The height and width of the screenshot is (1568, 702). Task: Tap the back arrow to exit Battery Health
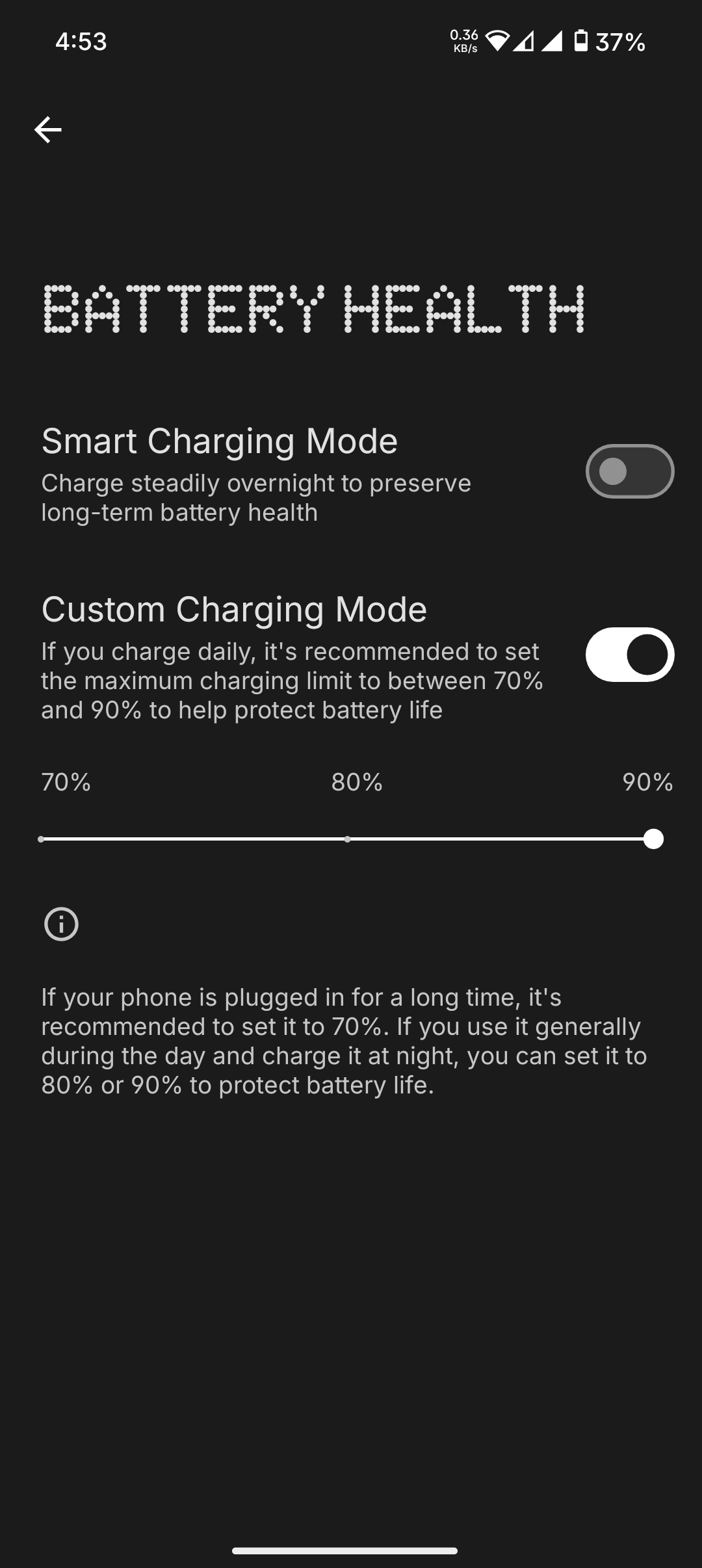[x=47, y=129]
